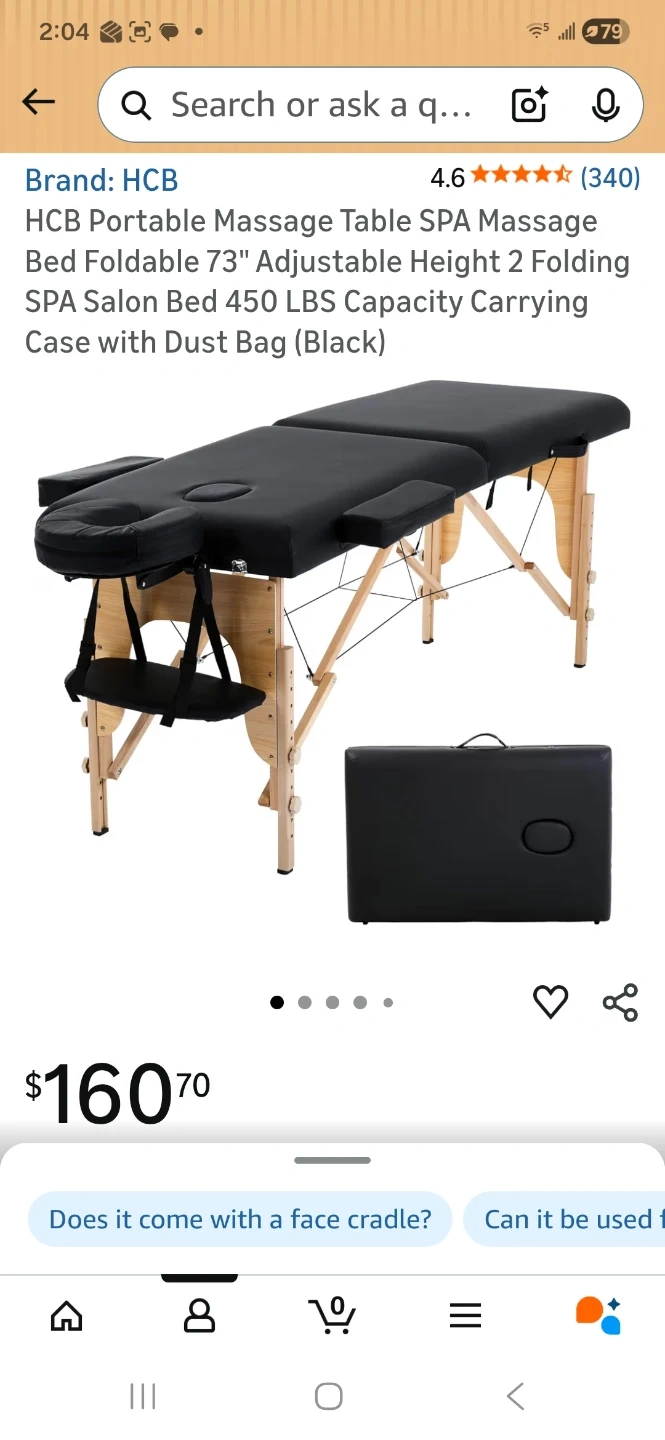665x1440 pixels.
Task: Add this item to the wish list
Action: [550, 1001]
